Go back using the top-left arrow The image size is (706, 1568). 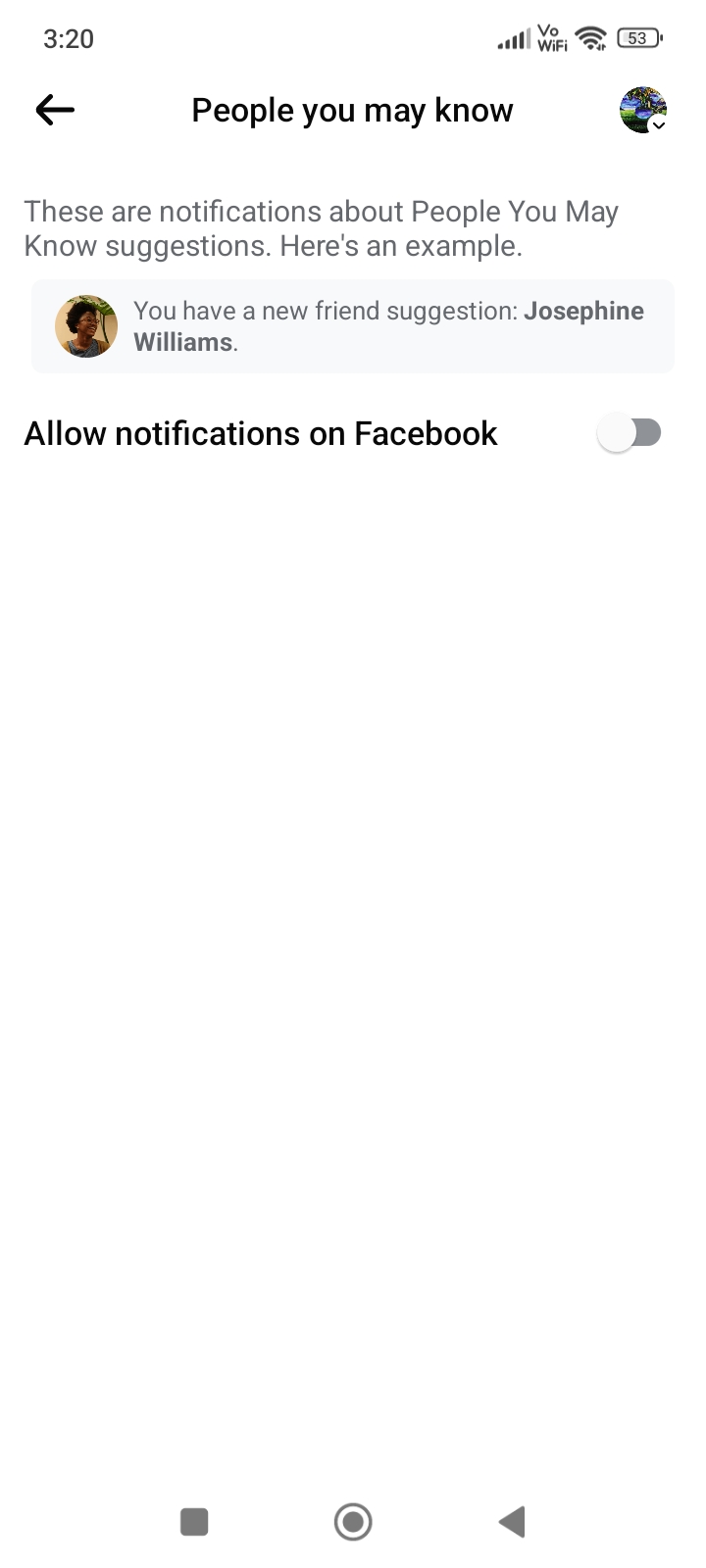(55, 110)
